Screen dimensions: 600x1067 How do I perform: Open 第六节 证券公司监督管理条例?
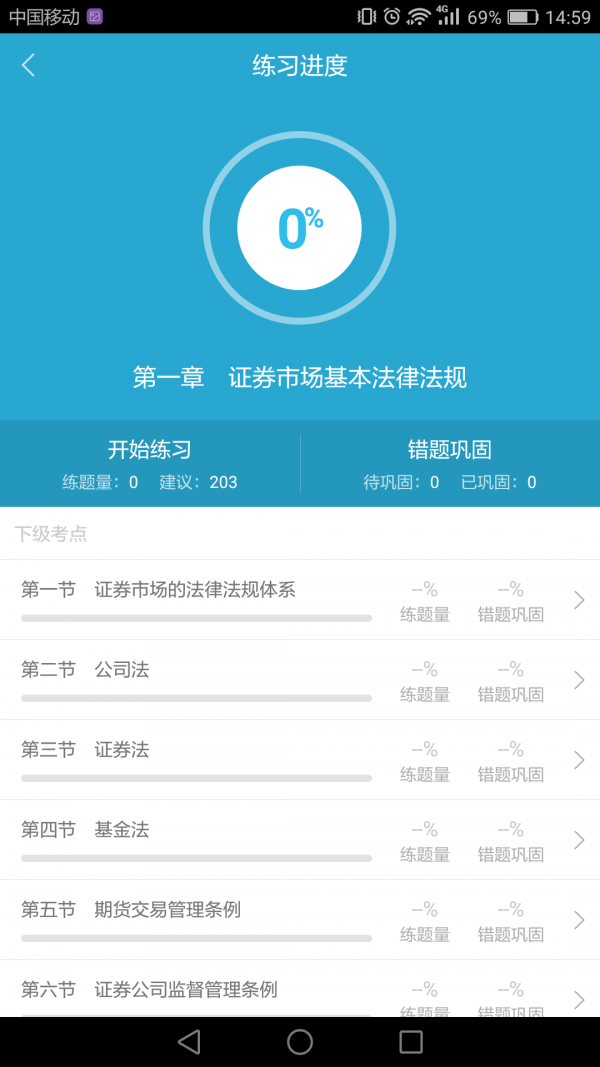click(x=300, y=992)
